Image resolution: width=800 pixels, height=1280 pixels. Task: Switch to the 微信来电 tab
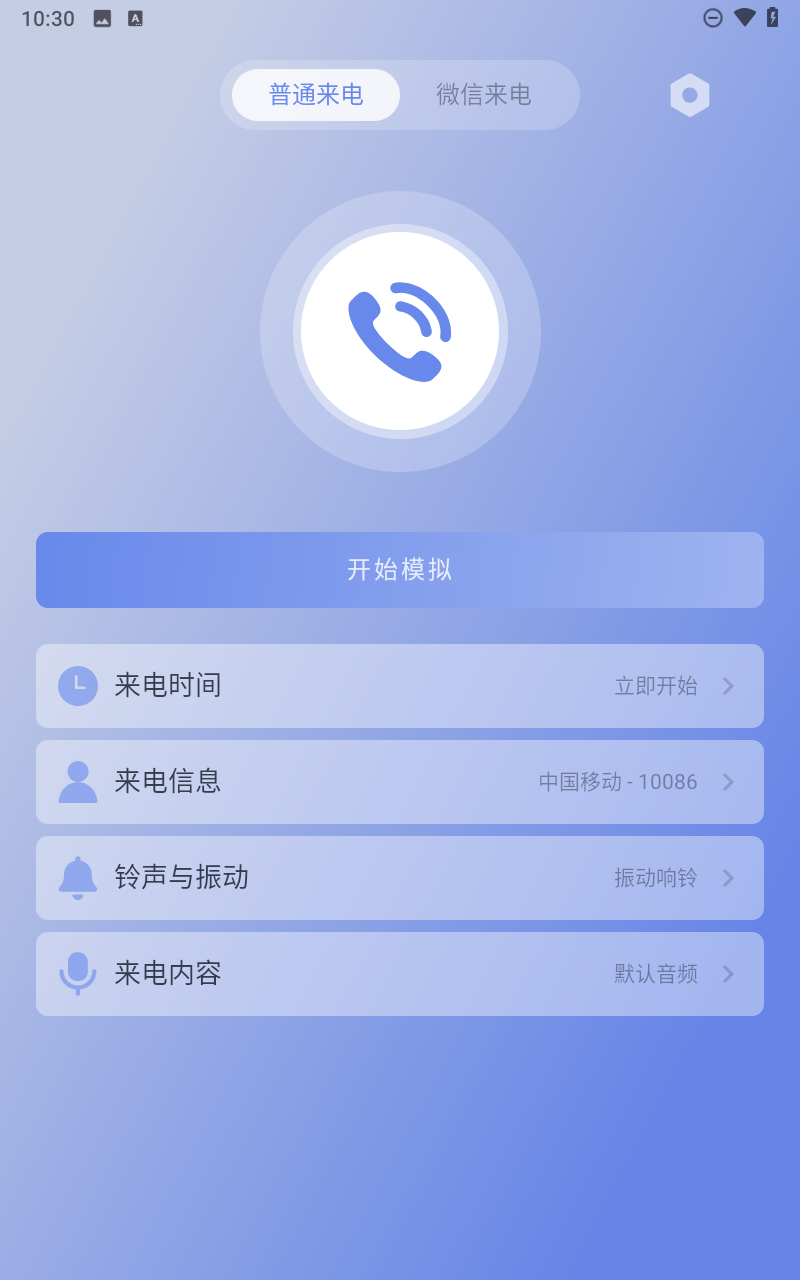[x=484, y=95]
